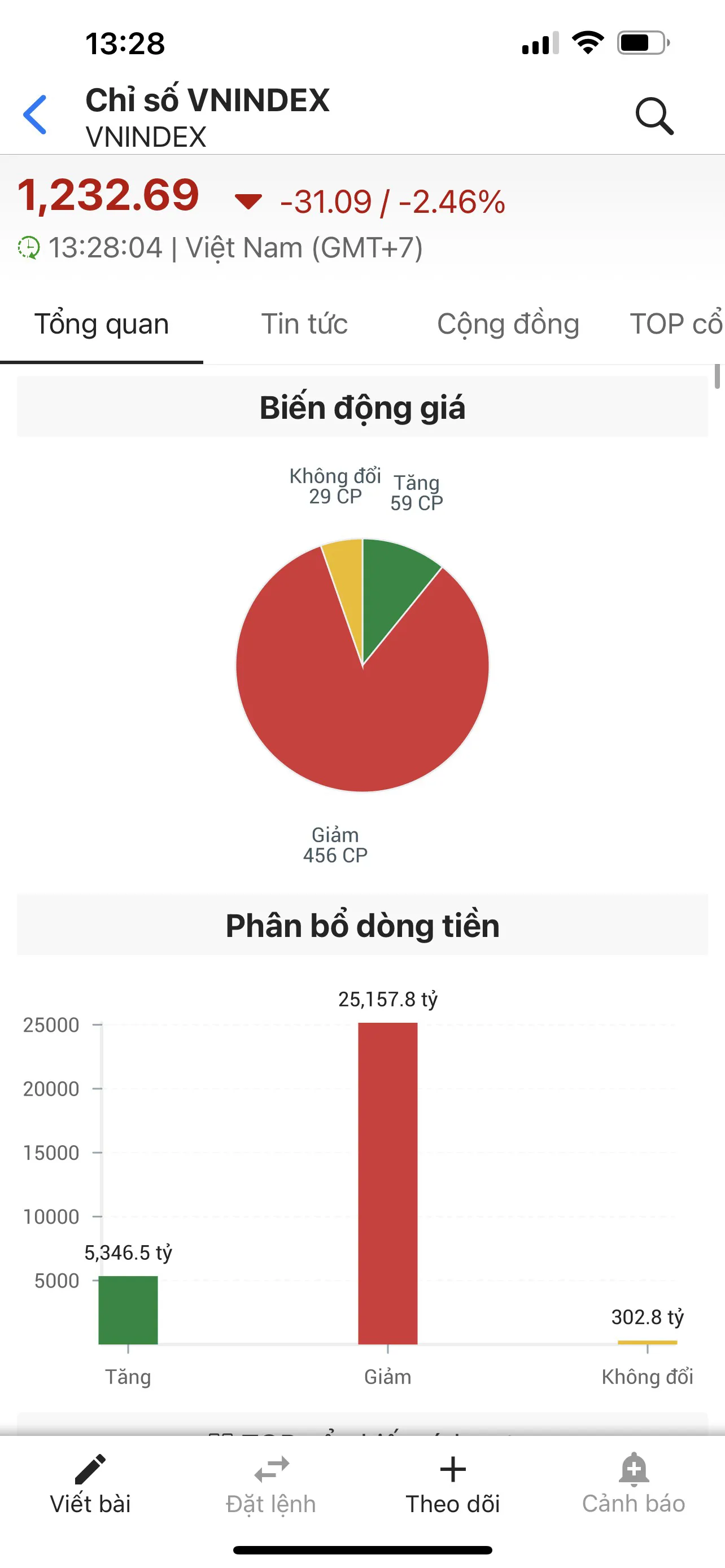Viewport: 725px width, 1568px height.
Task: Go back using the blue arrow
Action: coord(34,115)
